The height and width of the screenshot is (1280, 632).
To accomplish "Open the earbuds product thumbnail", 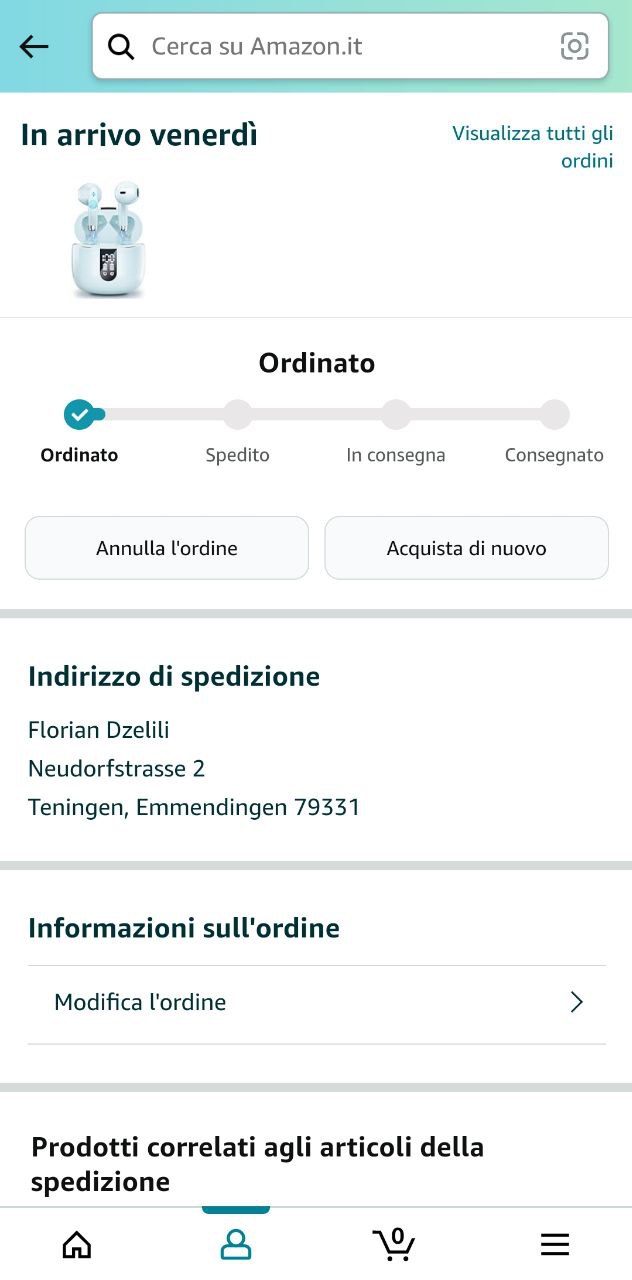I will point(107,240).
